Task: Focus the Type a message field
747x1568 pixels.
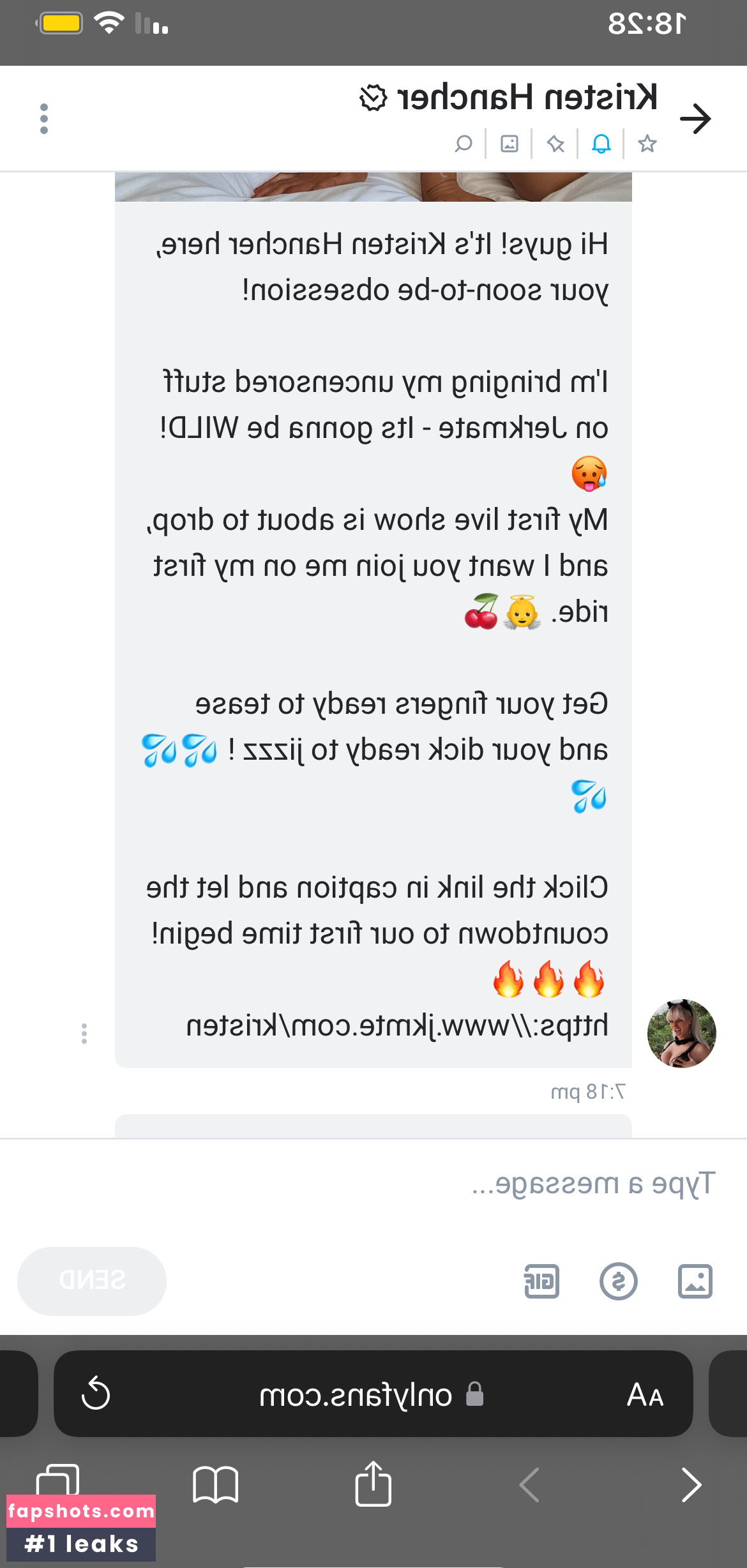Action: tap(373, 1185)
